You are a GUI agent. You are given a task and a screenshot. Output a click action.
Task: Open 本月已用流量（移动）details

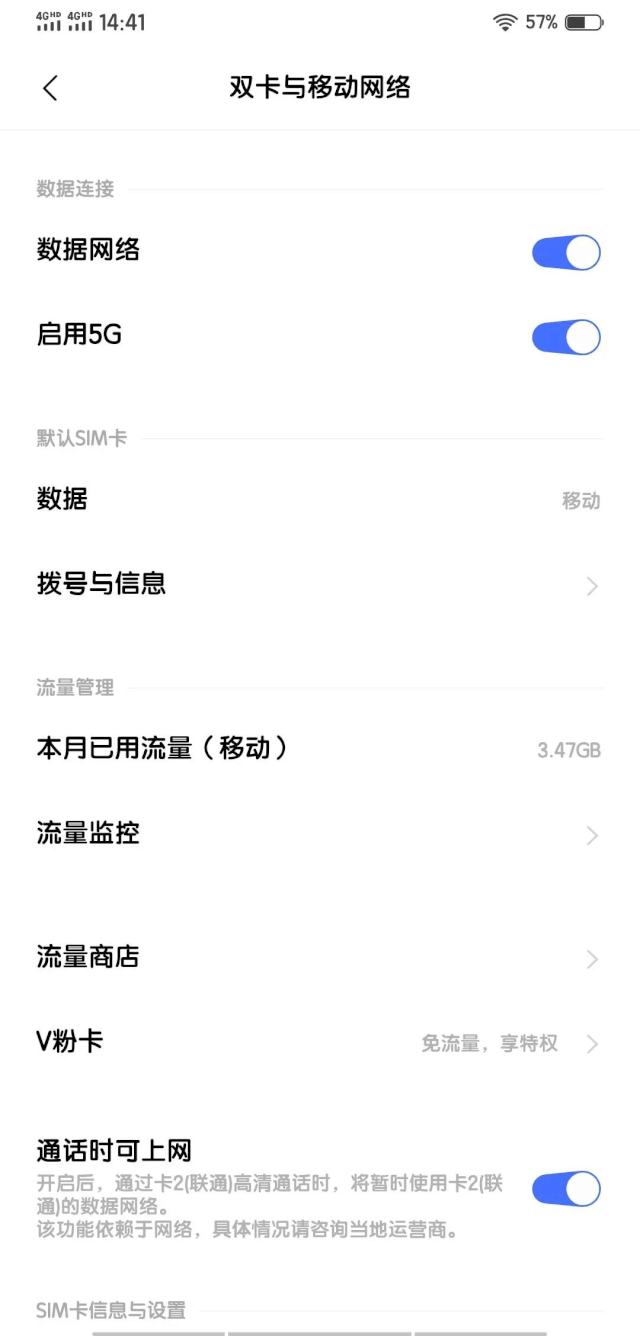(x=320, y=748)
